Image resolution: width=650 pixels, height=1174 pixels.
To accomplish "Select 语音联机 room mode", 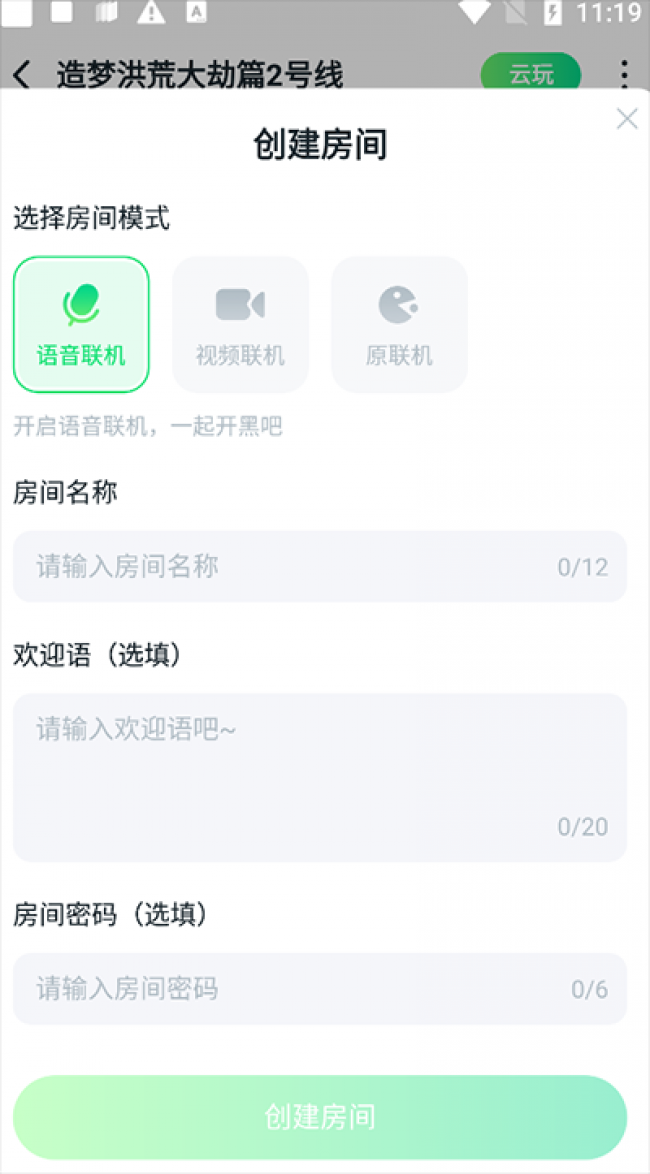I will 81,324.
